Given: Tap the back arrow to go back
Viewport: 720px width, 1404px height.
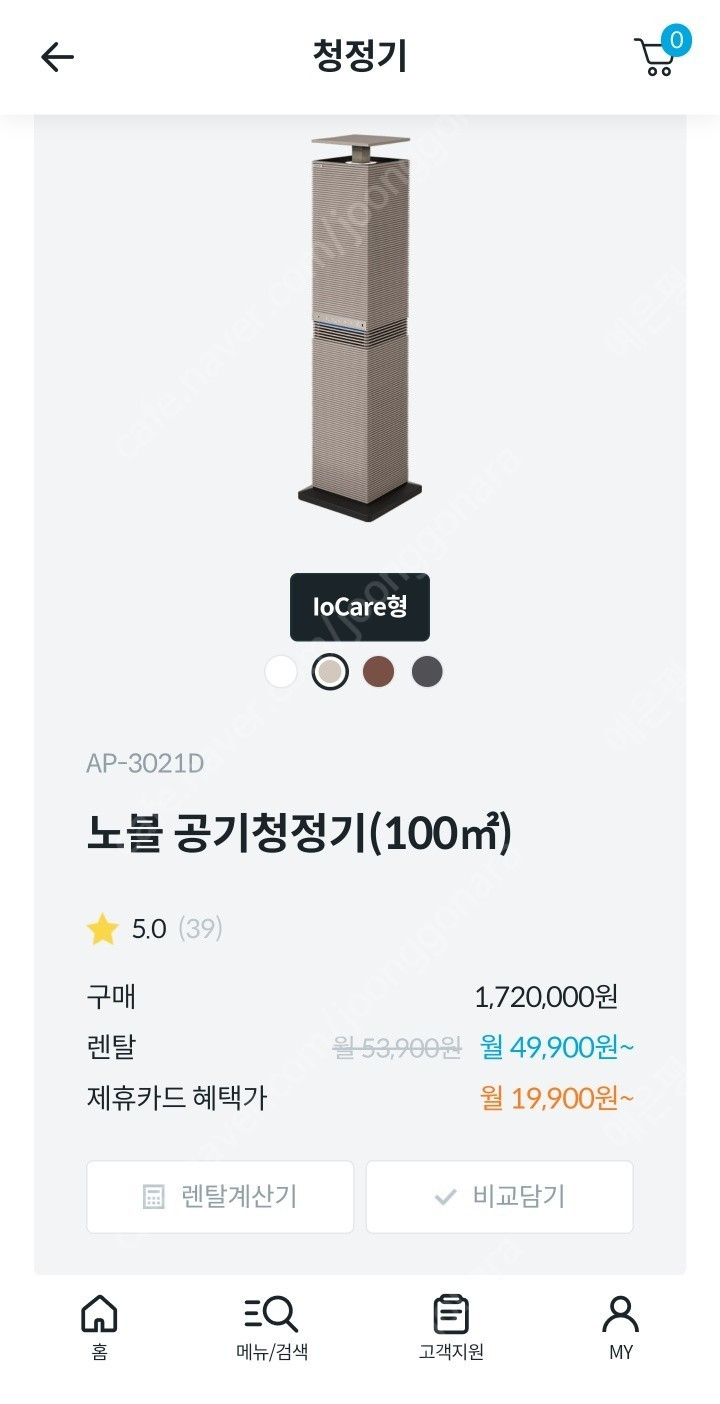Looking at the screenshot, I should point(57,57).
